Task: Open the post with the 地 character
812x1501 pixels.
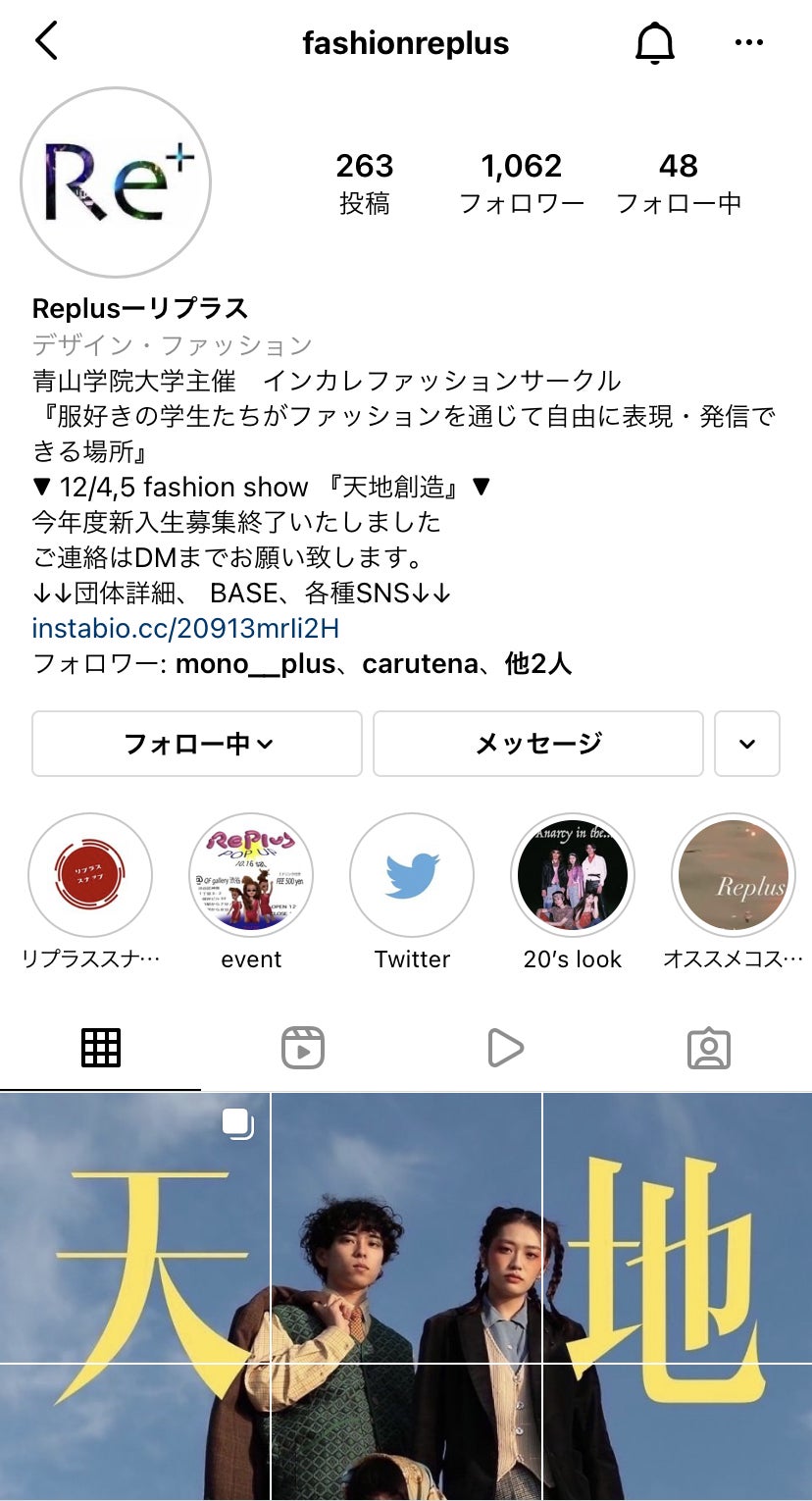Action: point(677,1226)
